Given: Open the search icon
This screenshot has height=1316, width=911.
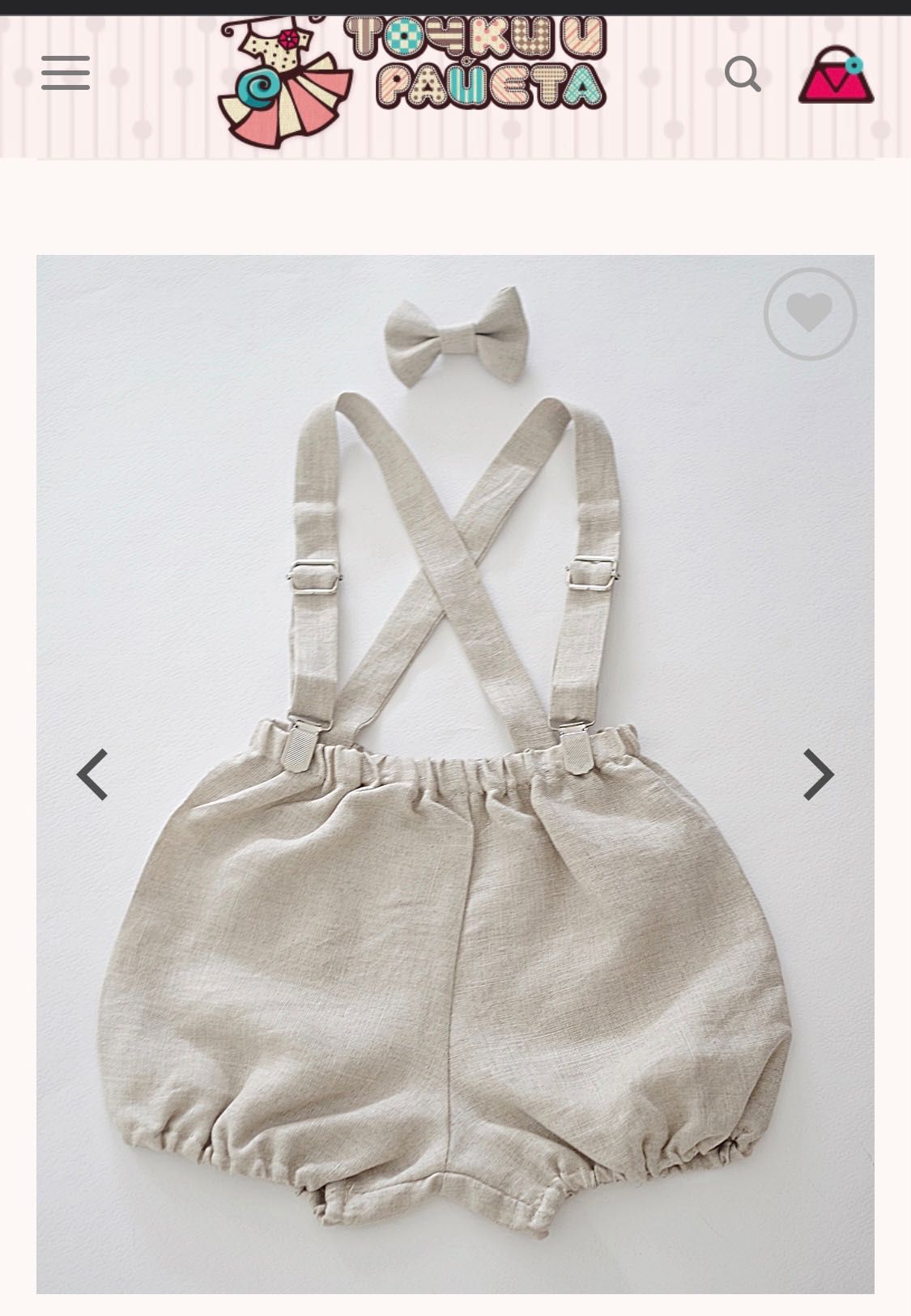Looking at the screenshot, I should pos(743,74).
